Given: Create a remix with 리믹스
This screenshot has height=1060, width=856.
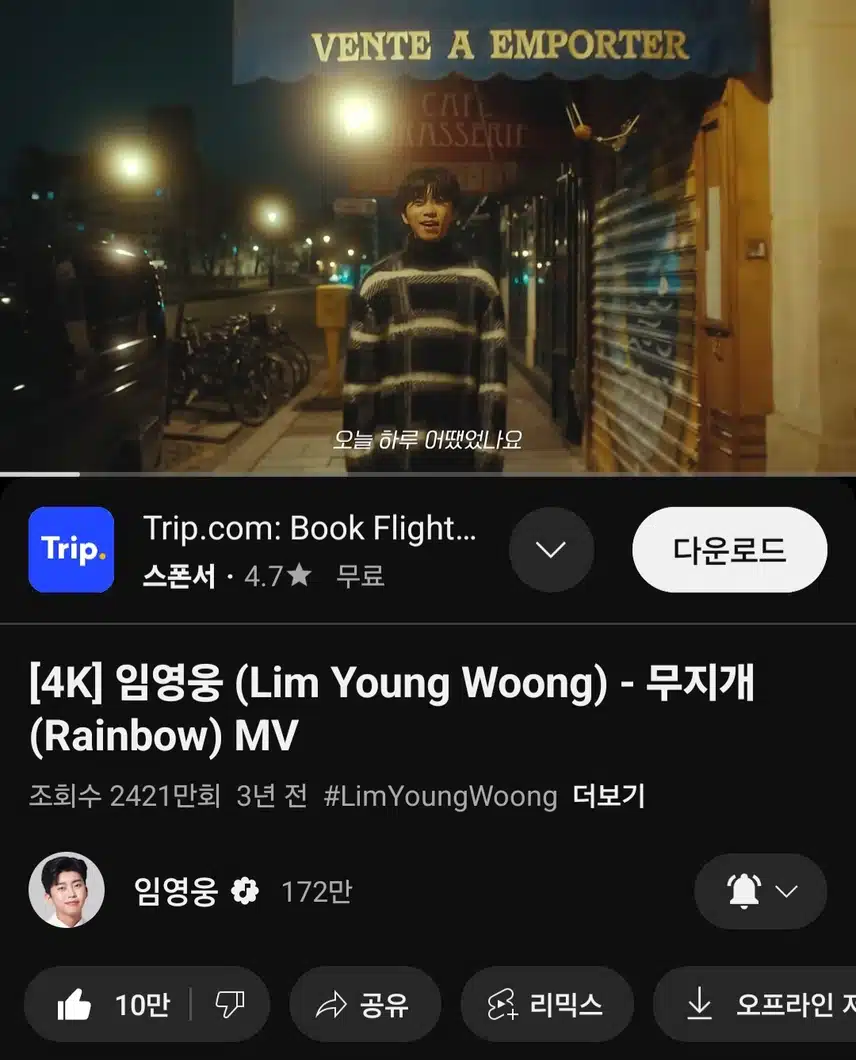Looking at the screenshot, I should coord(546,1005).
